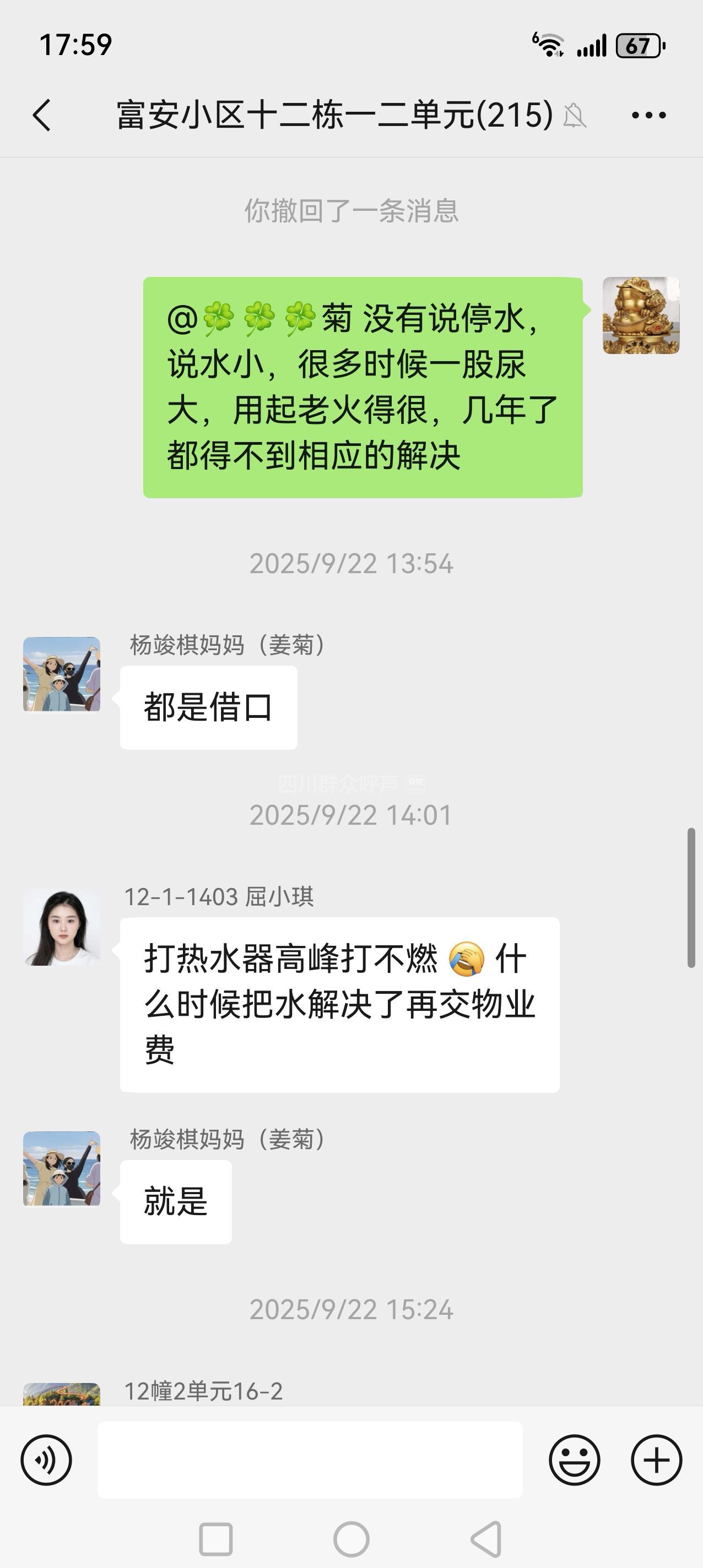Open my golden toad avatar profile

[641, 315]
